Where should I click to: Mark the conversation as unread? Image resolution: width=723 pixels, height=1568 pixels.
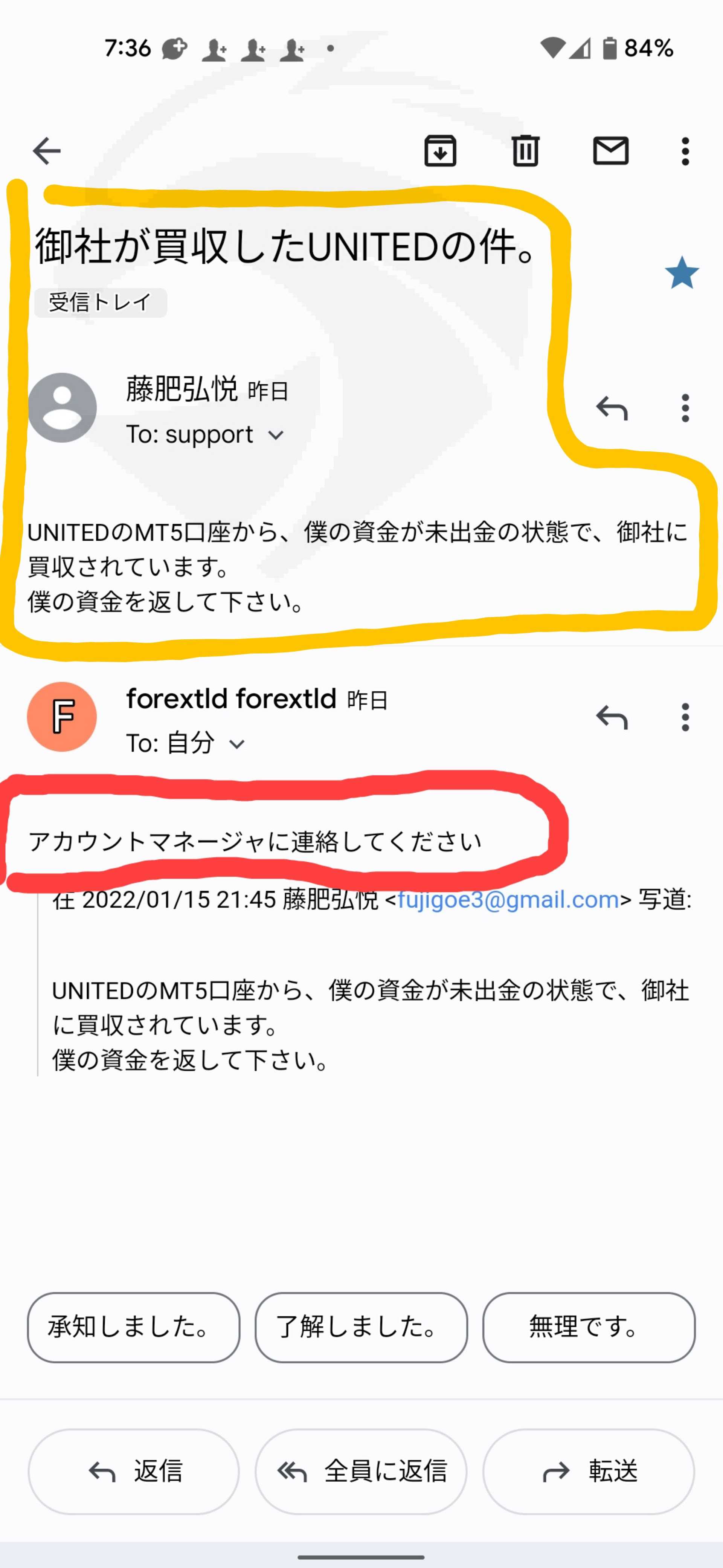click(x=610, y=151)
